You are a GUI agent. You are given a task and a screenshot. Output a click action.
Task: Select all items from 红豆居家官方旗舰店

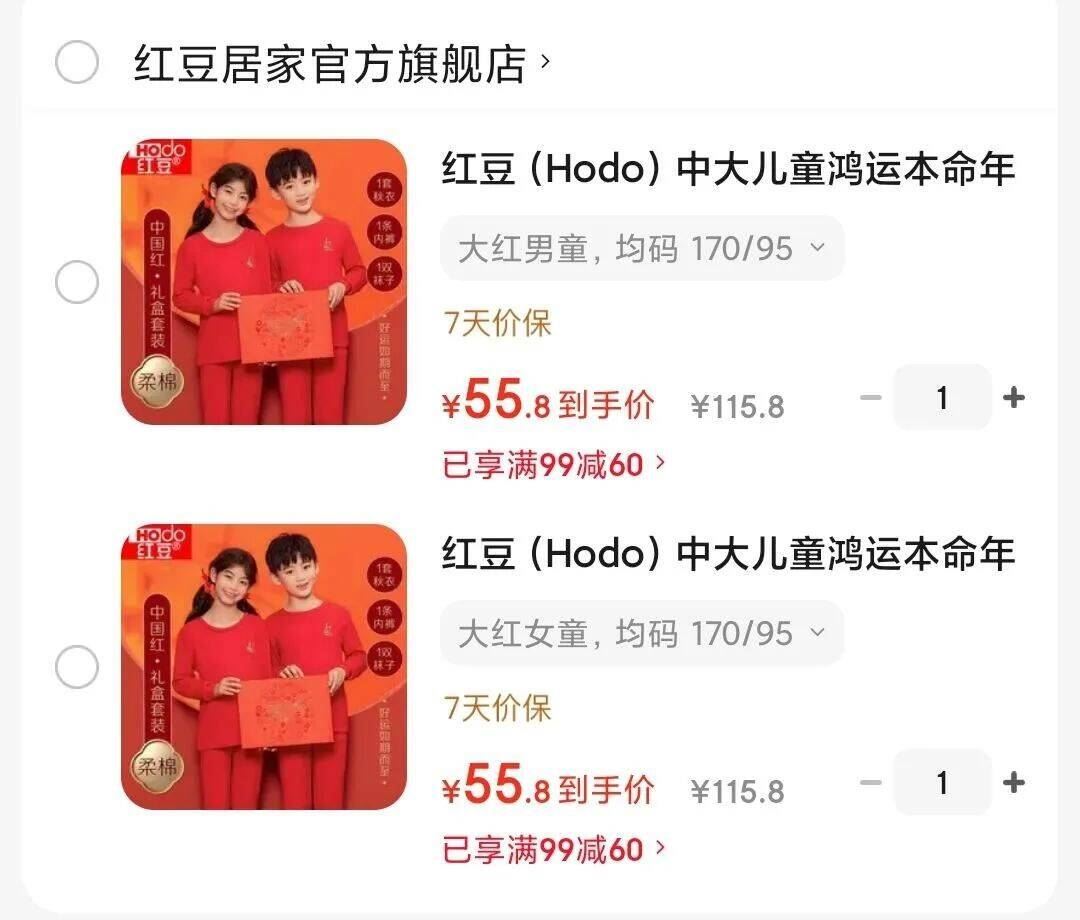click(x=76, y=64)
